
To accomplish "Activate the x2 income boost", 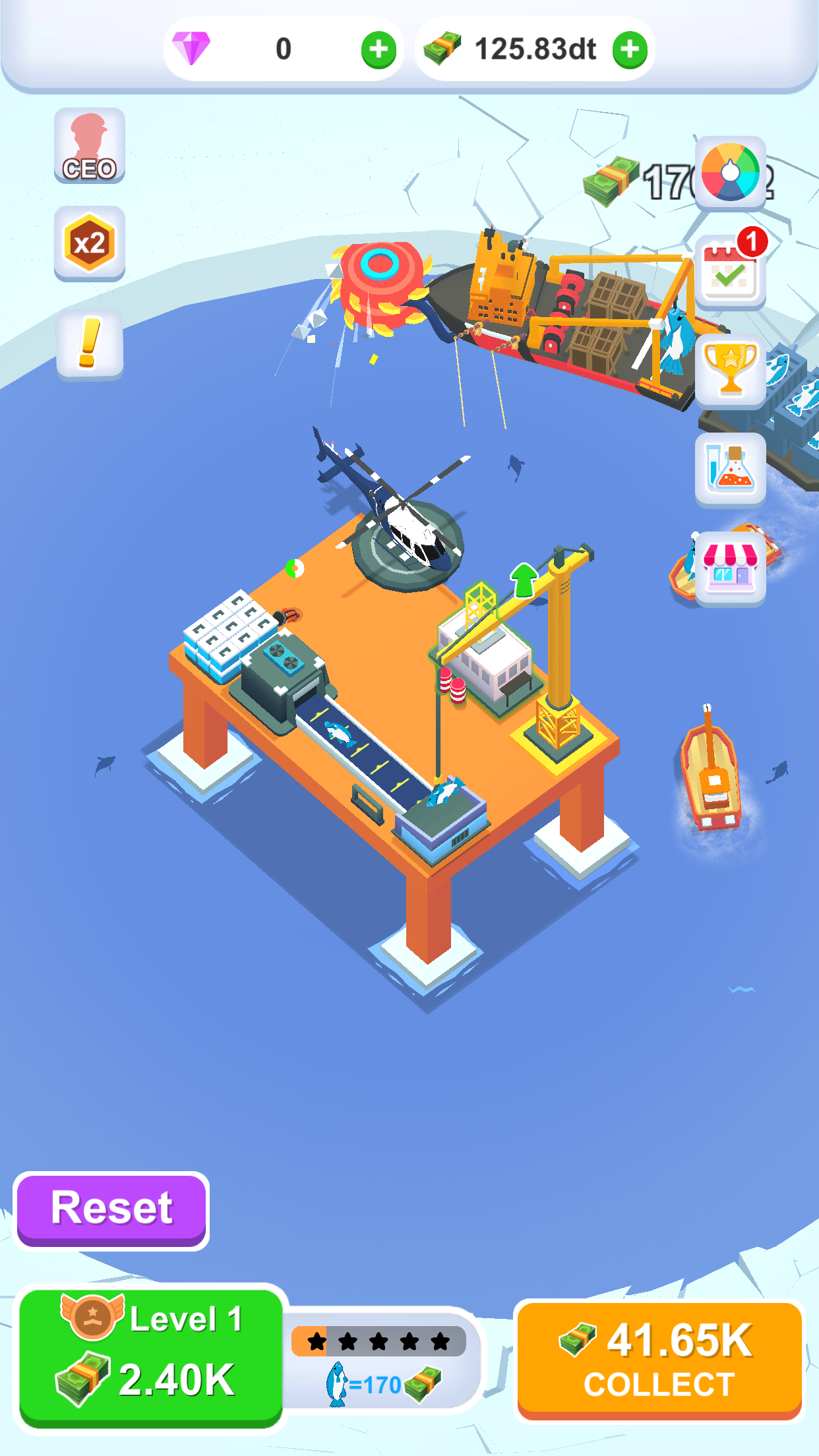I will click(x=90, y=243).
